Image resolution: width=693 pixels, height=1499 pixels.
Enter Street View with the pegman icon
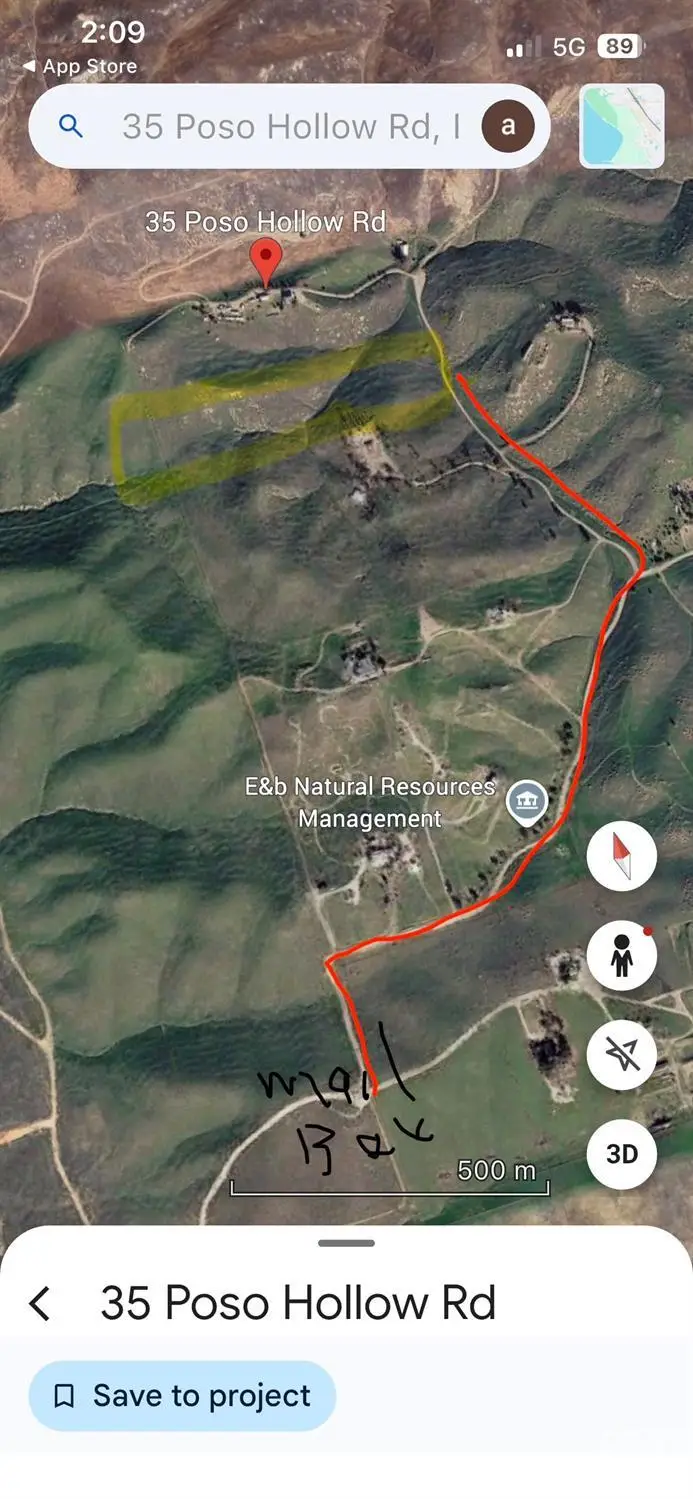point(621,955)
